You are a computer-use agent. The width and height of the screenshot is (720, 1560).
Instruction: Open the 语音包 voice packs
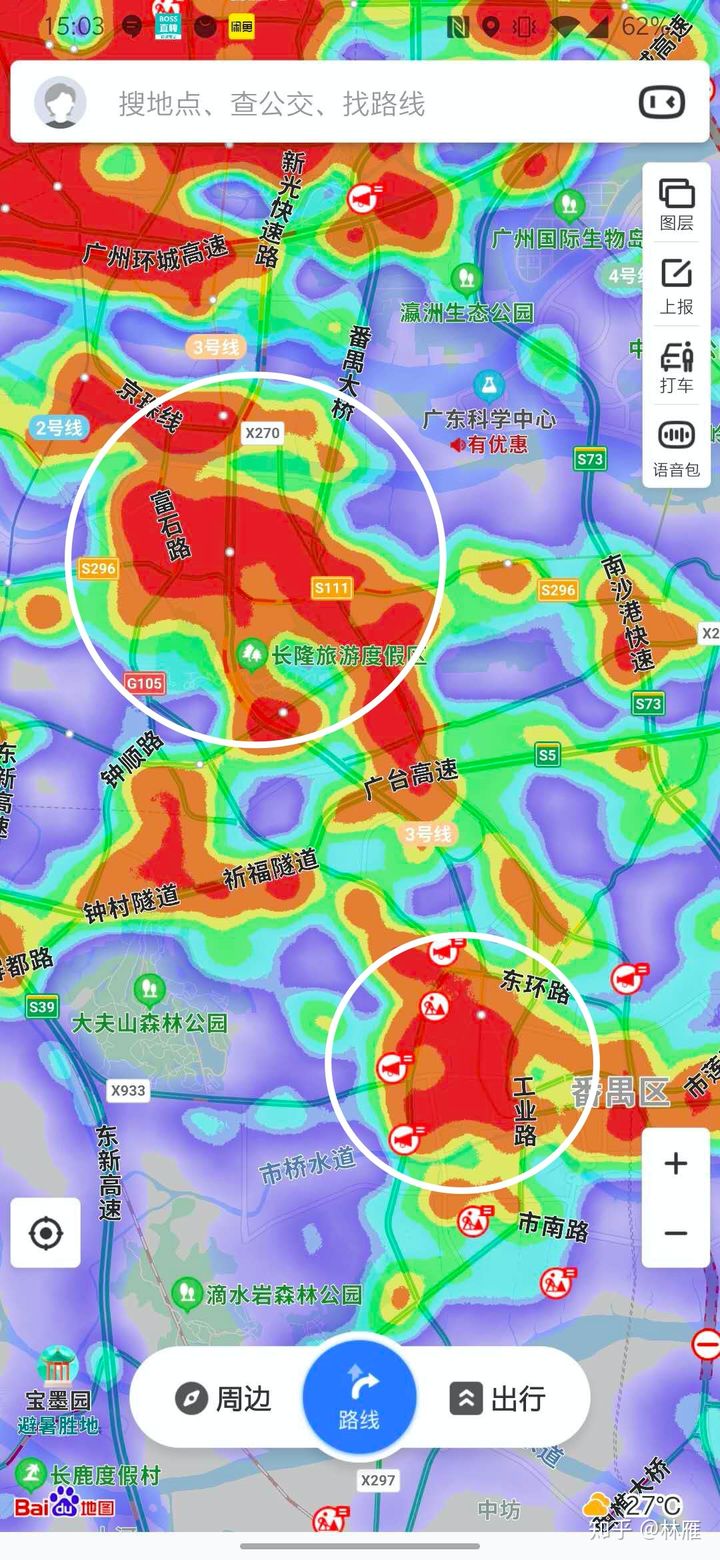(676, 447)
